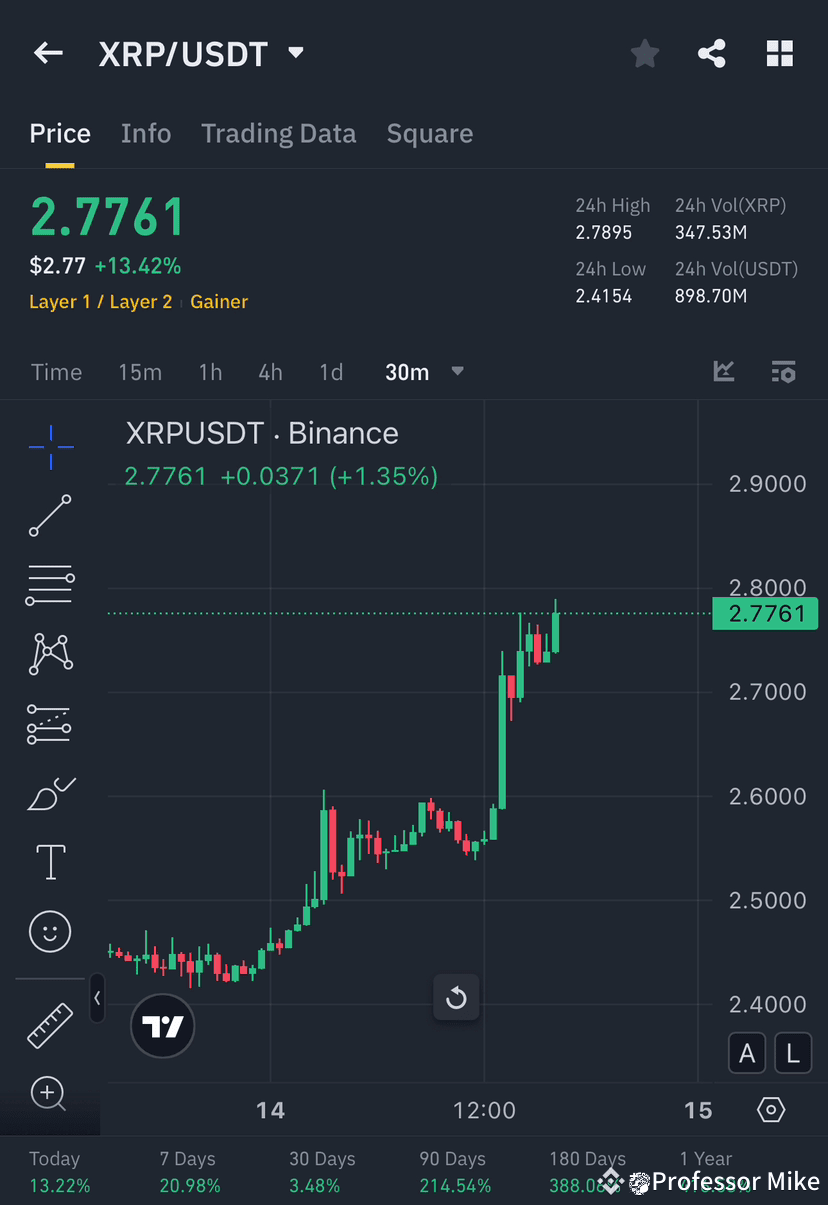
Task: Select the Ruler measurement tool
Action: (49, 1025)
